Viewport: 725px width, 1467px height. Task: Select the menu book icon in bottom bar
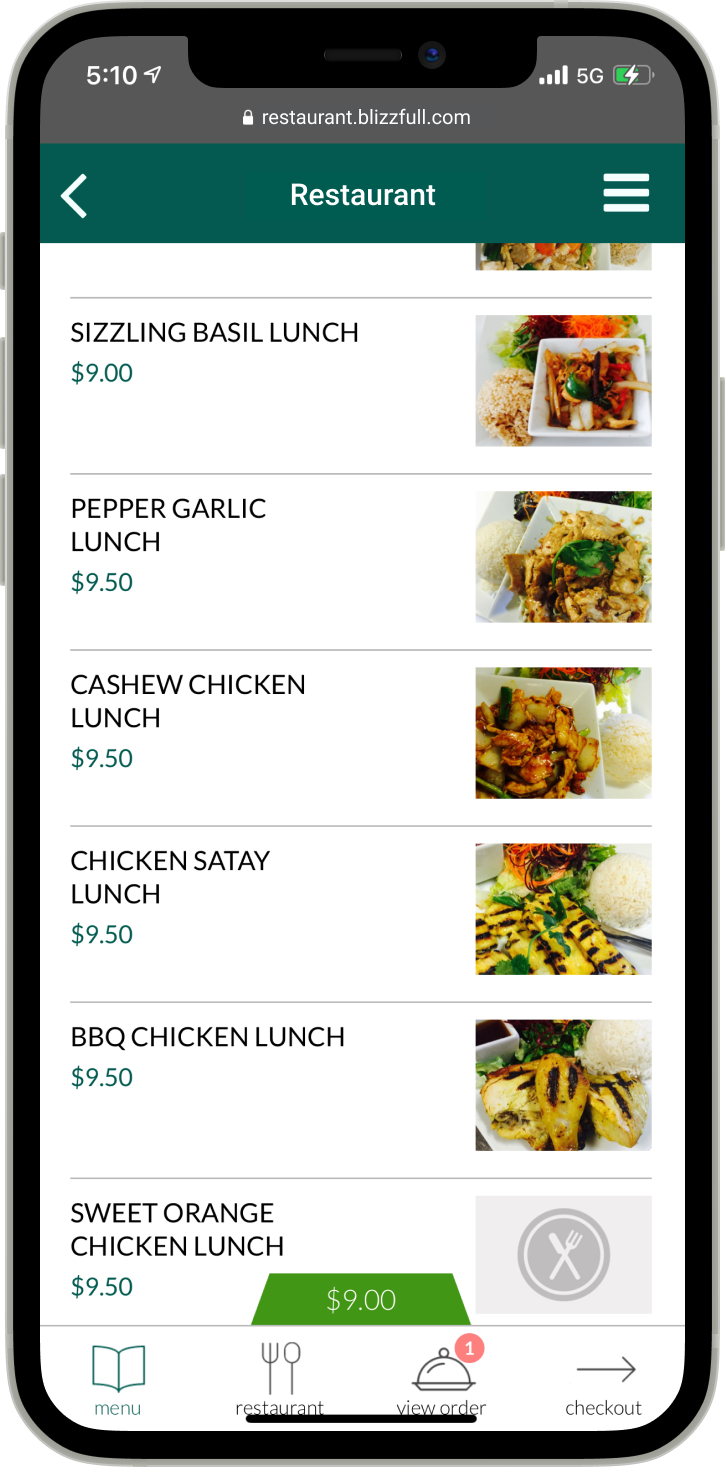(x=117, y=1363)
